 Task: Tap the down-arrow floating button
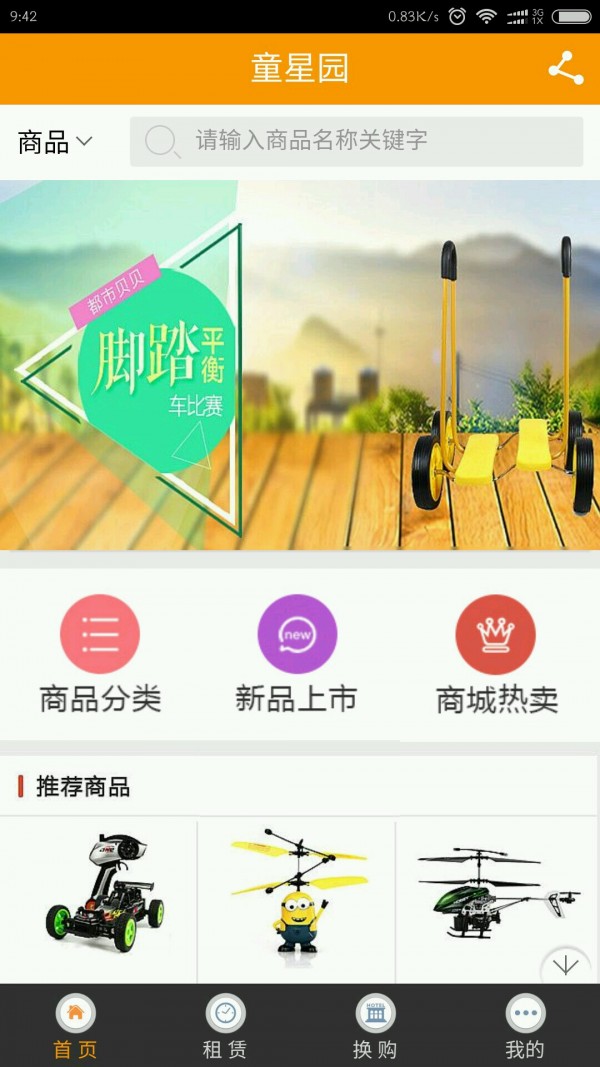point(566,966)
